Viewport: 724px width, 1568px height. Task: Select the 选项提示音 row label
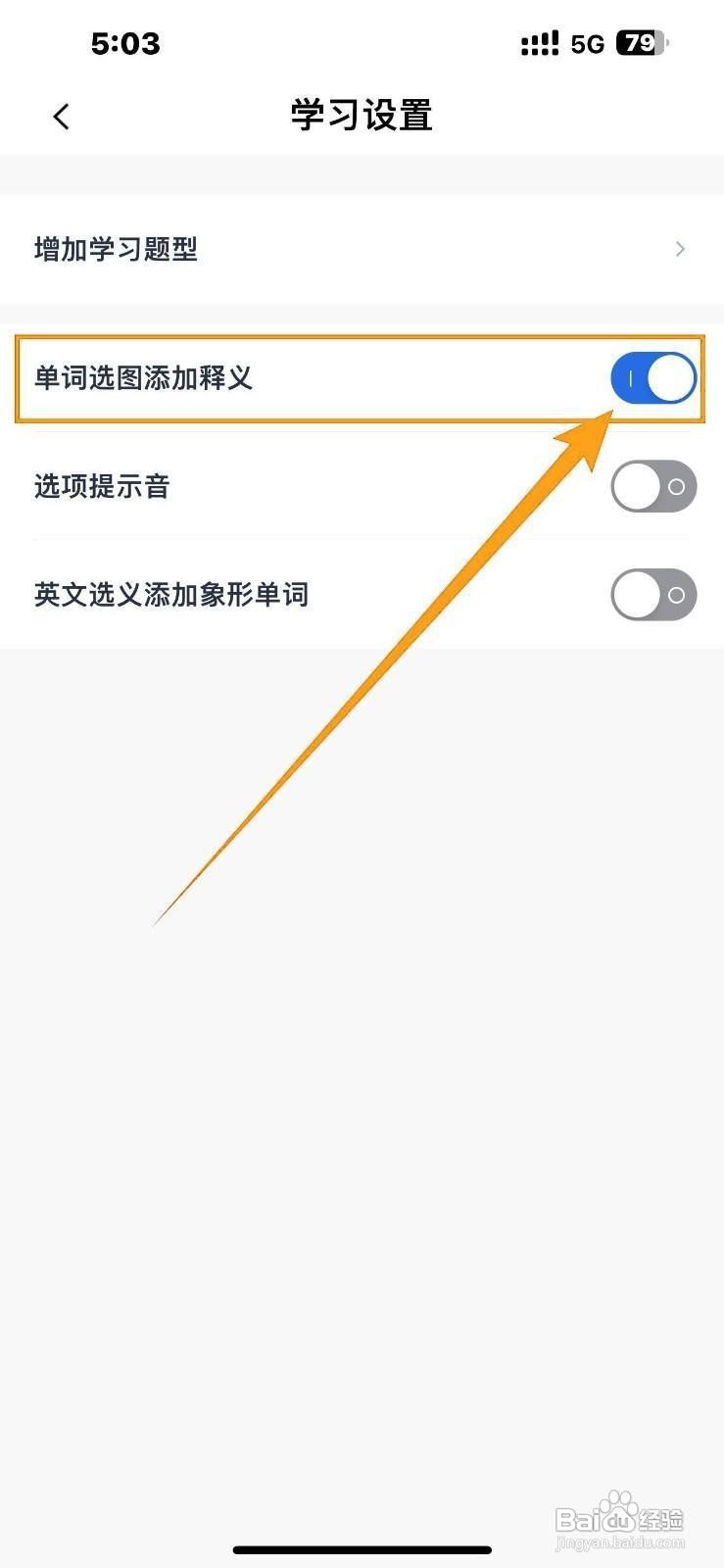101,486
